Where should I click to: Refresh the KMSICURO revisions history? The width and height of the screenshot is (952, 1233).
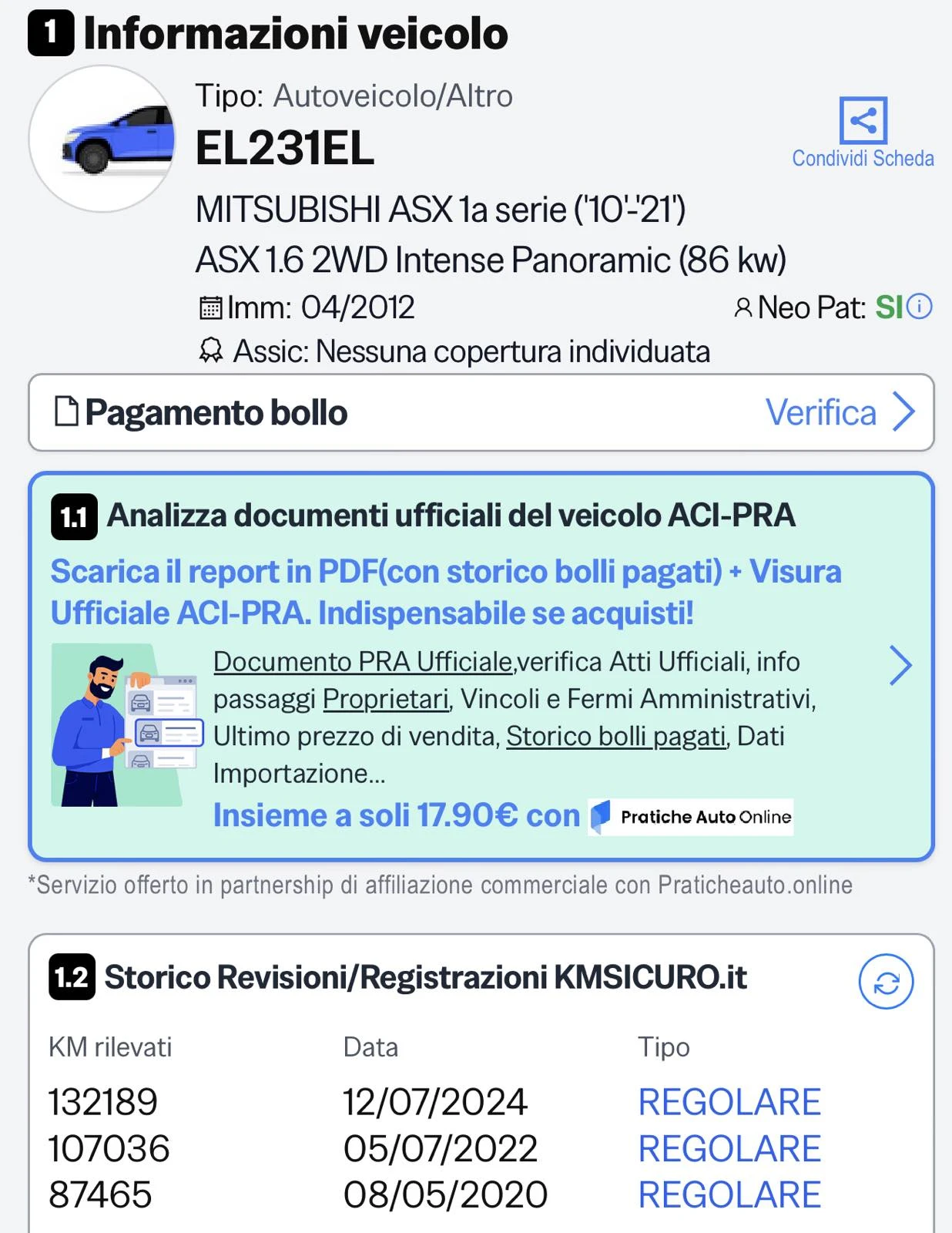(886, 982)
